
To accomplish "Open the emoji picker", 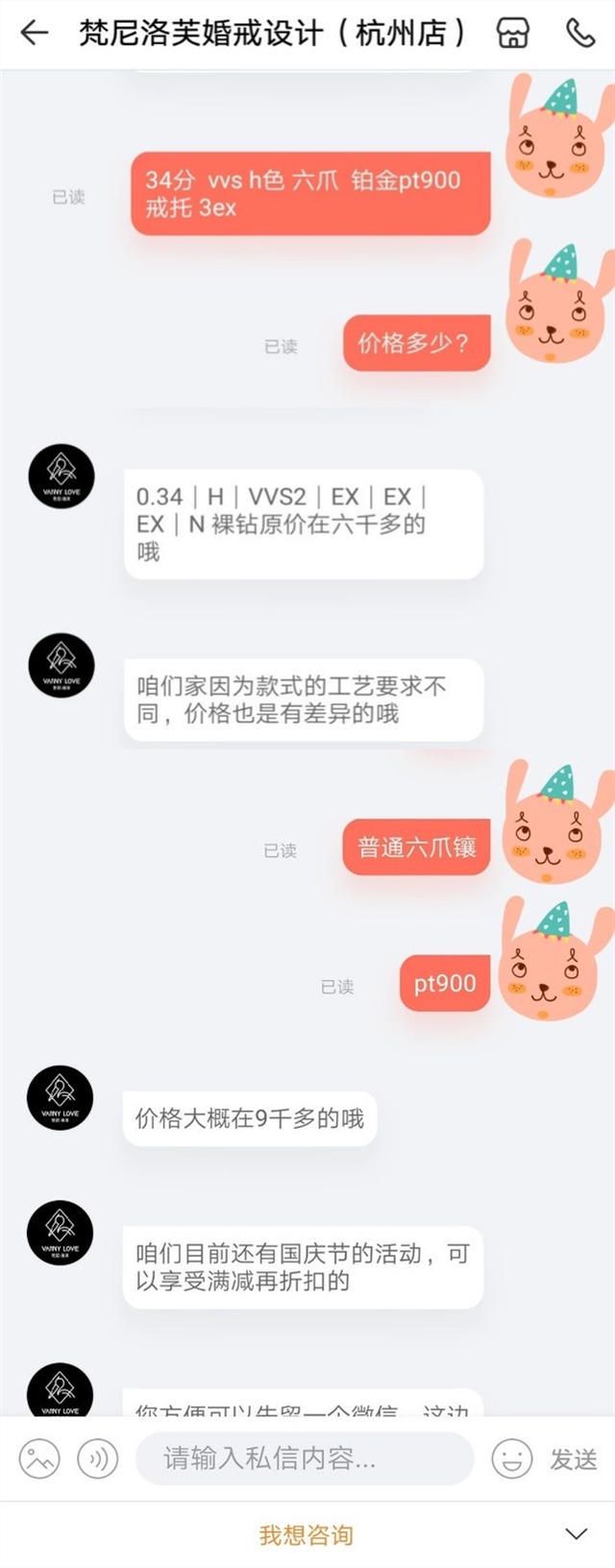I will 511,1458.
